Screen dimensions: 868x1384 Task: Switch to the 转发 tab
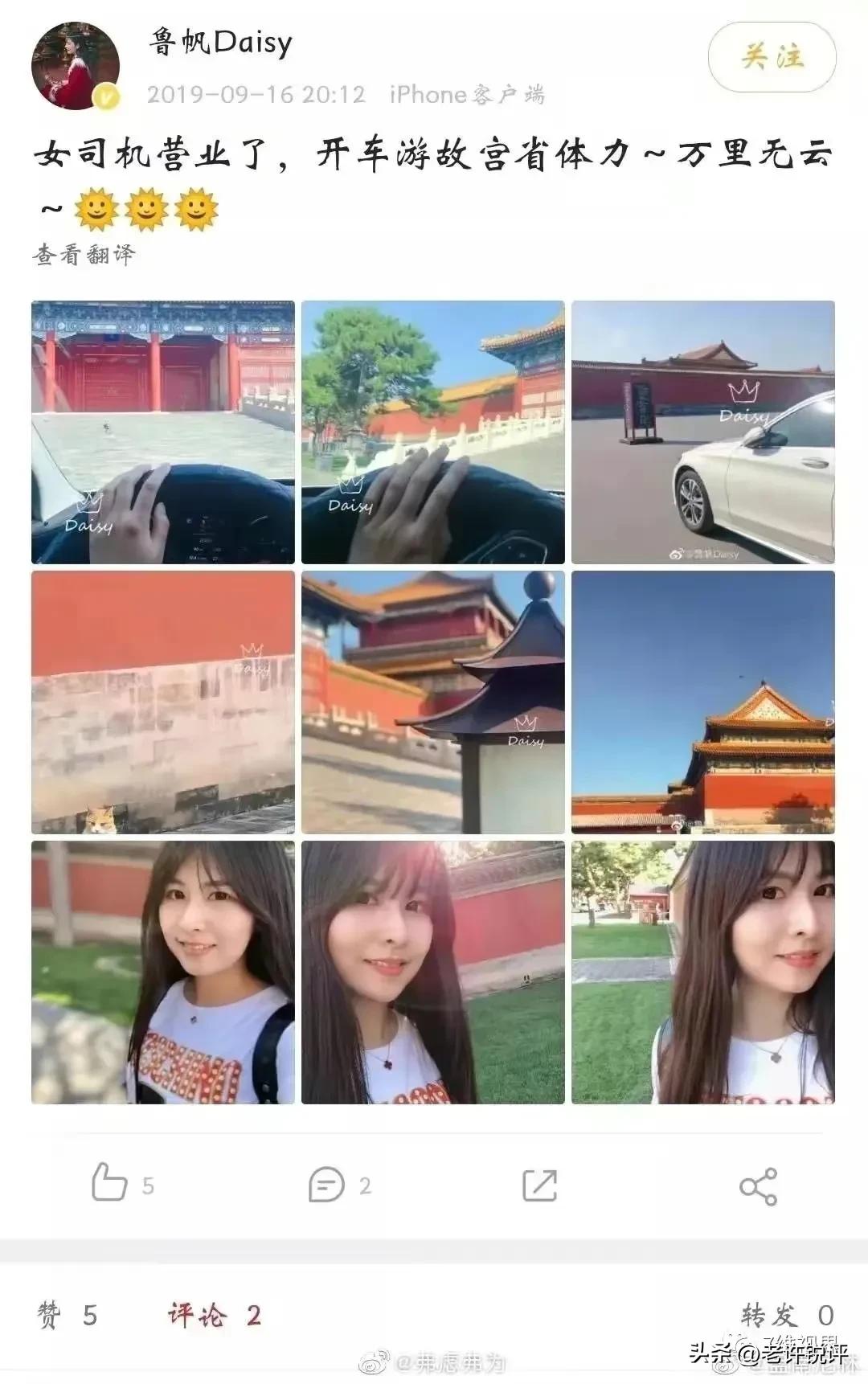(787, 1315)
